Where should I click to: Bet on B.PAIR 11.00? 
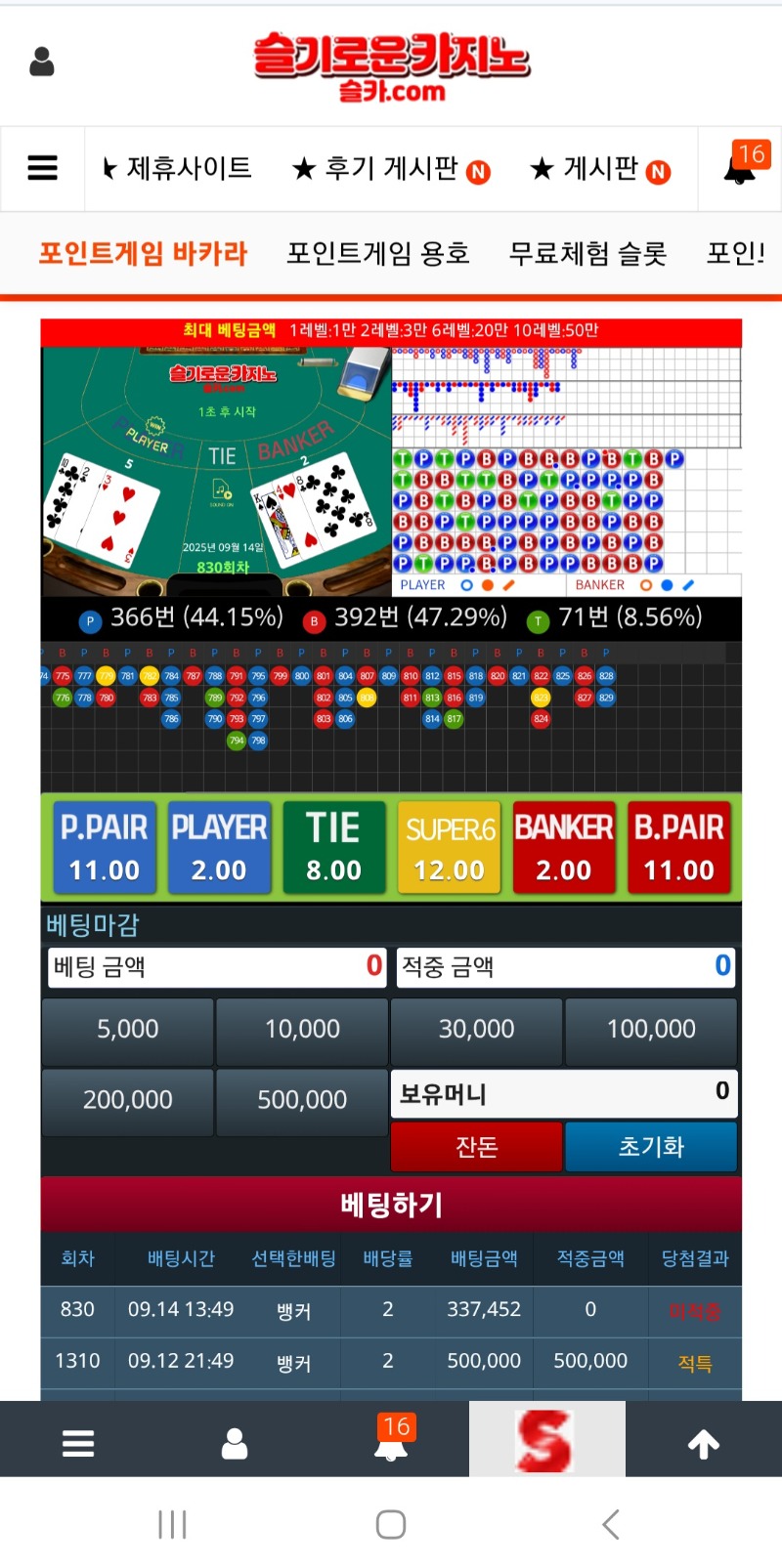click(x=678, y=847)
